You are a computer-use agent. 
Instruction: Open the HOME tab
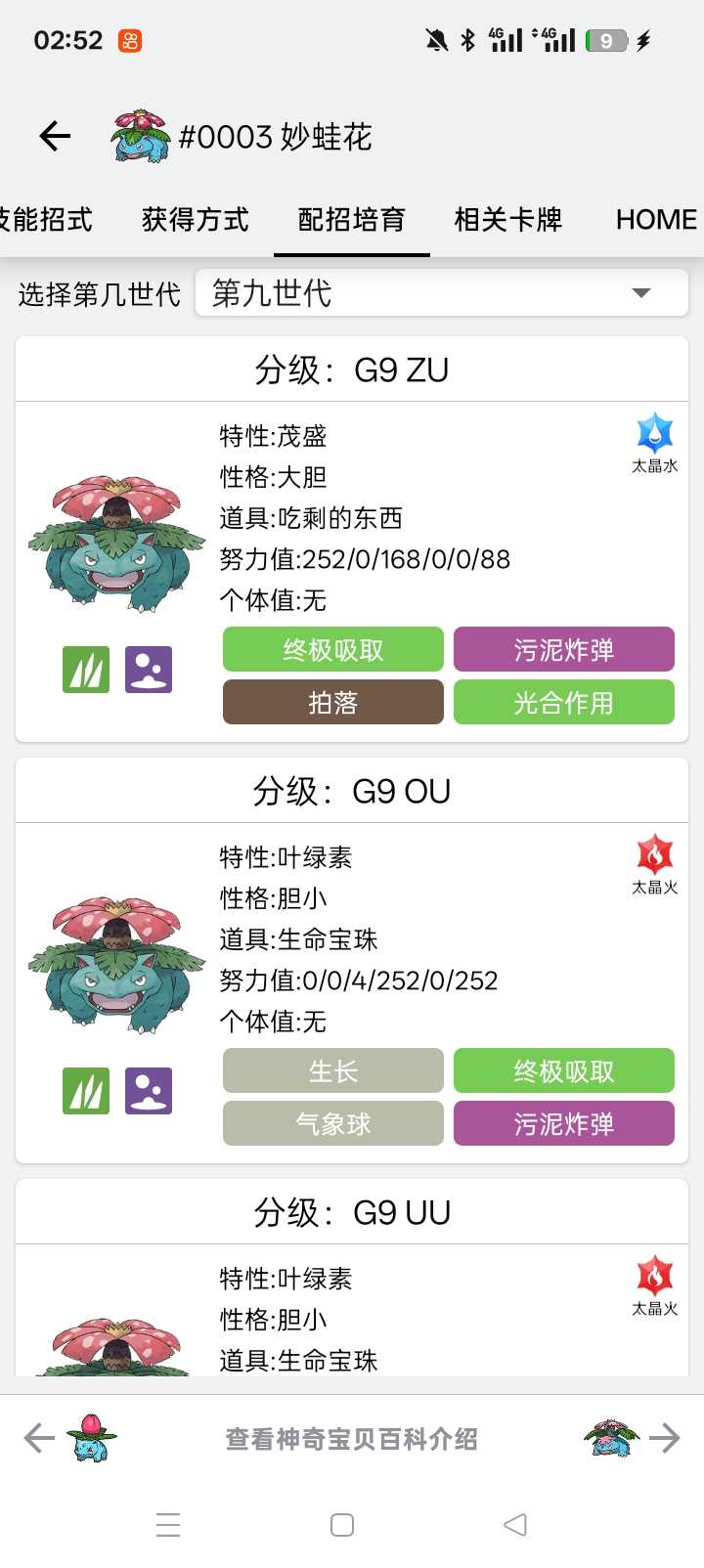[655, 219]
